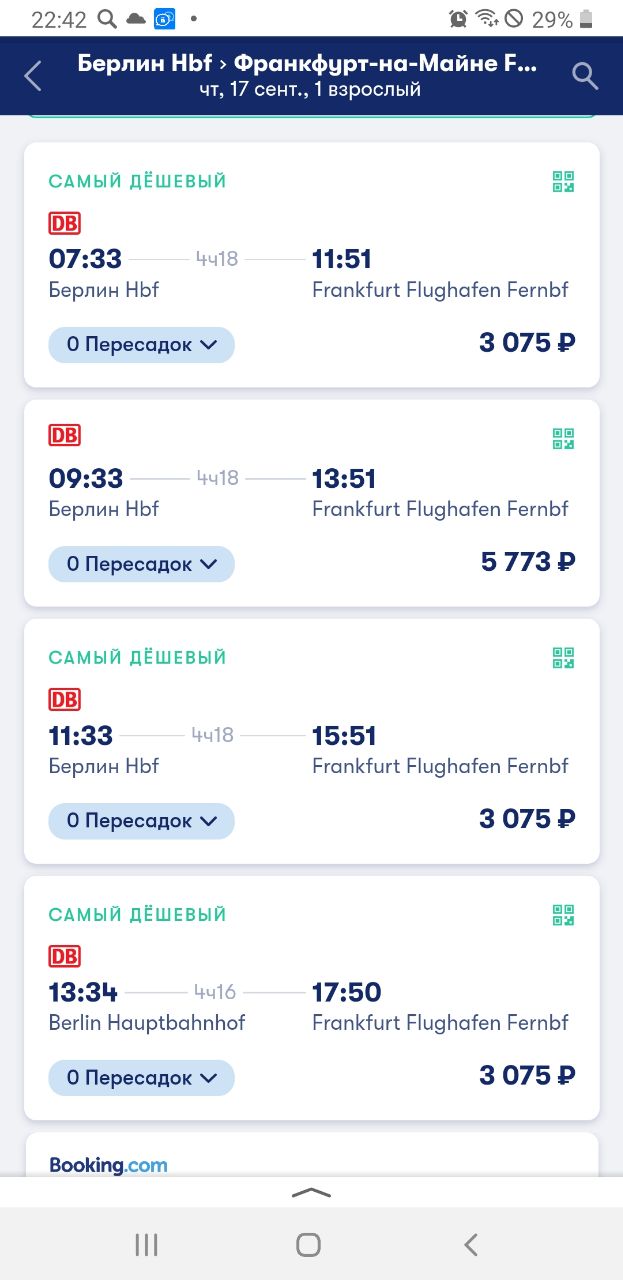Tap the system home button

click(309, 1244)
